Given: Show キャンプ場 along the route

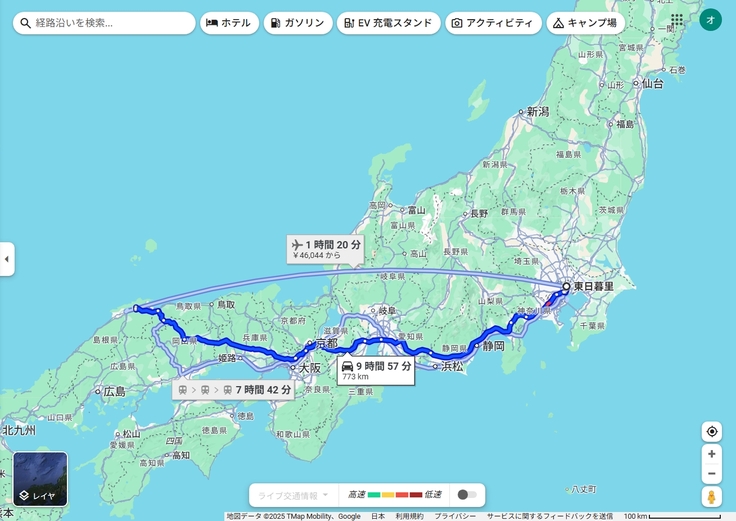Looking at the screenshot, I should [585, 23].
